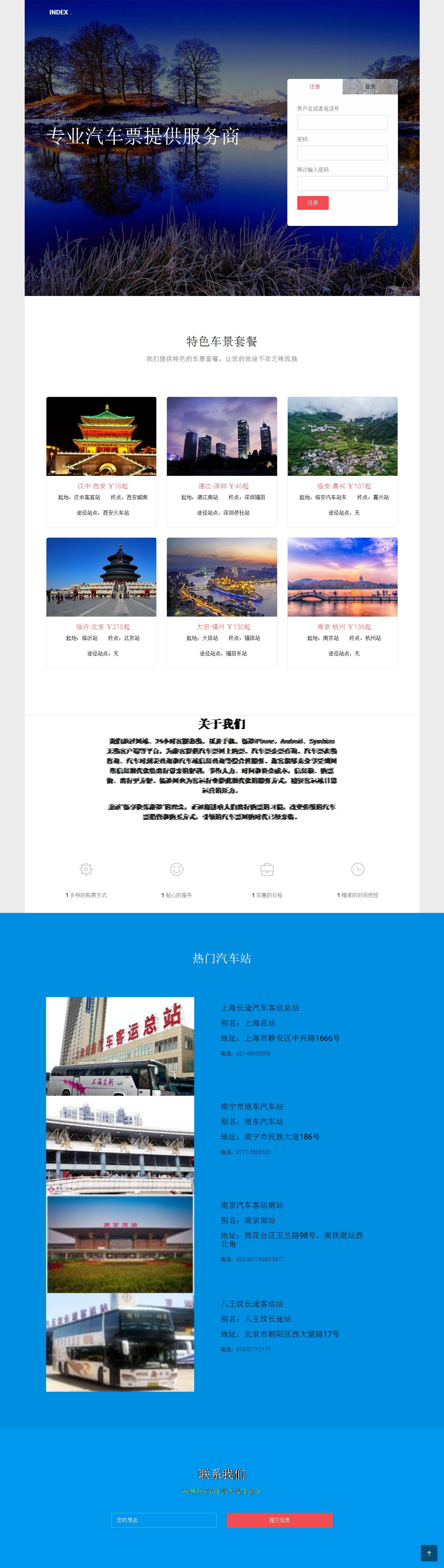Screen dimensions: 444x1568
Task: Switch to the 登录 tab
Action: 370,86
